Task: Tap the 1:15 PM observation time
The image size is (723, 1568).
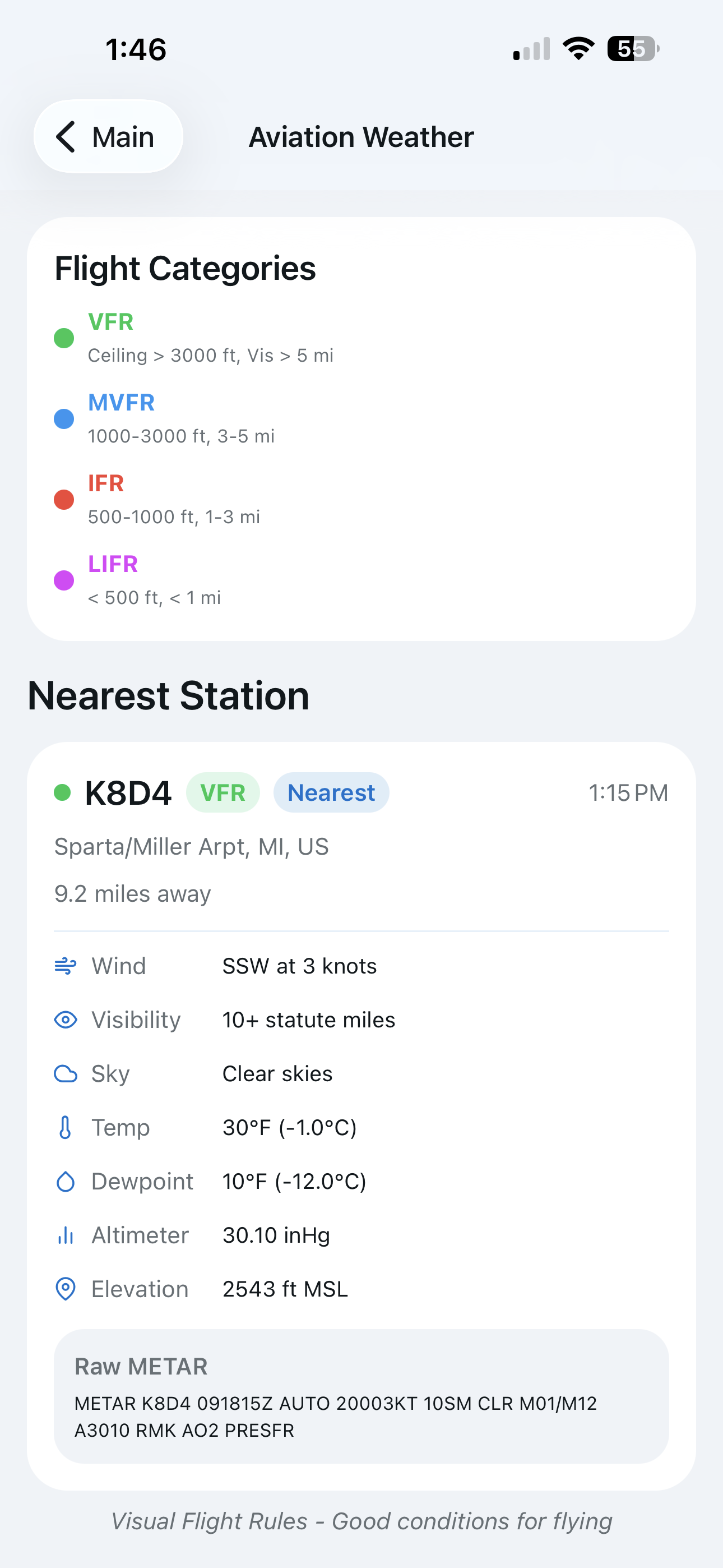Action: pos(628,792)
